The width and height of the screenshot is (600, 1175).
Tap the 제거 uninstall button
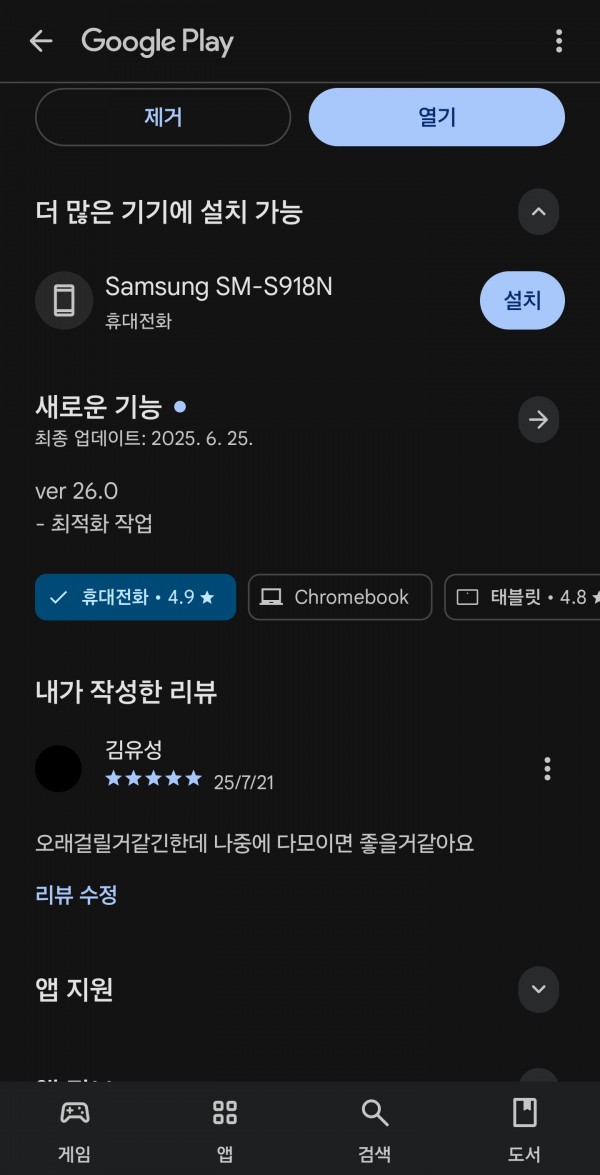point(163,118)
